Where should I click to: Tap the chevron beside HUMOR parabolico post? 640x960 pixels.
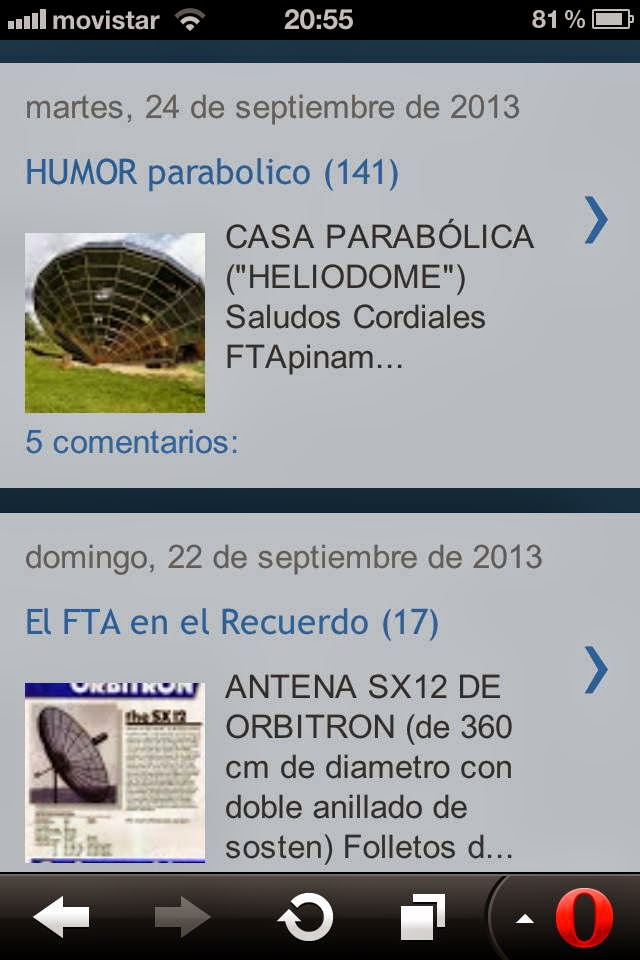click(x=596, y=220)
